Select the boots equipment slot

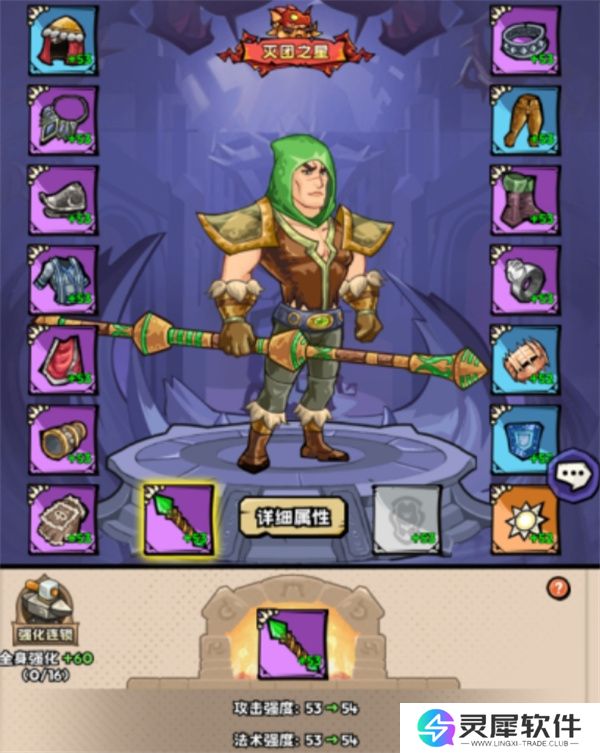click(524, 200)
